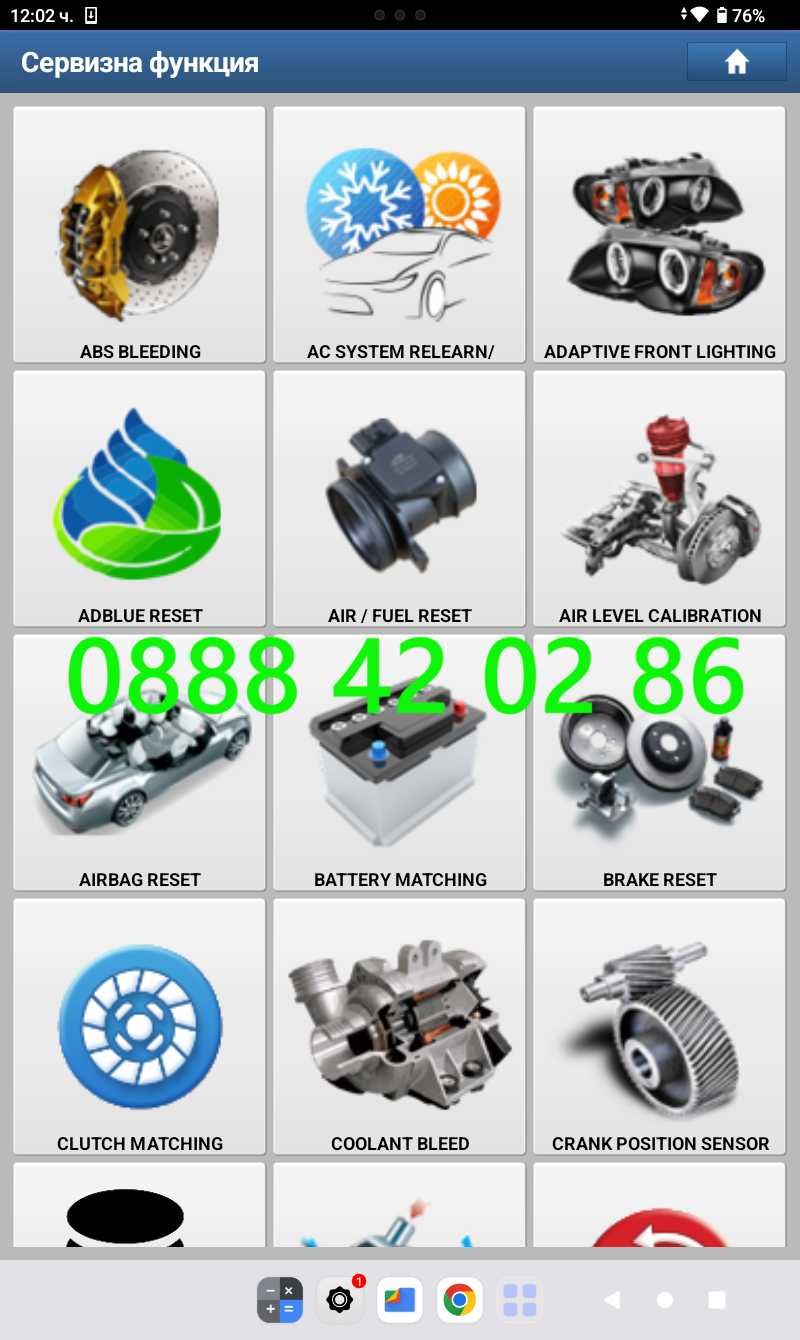Open ABS Bleeding function

[x=139, y=235]
